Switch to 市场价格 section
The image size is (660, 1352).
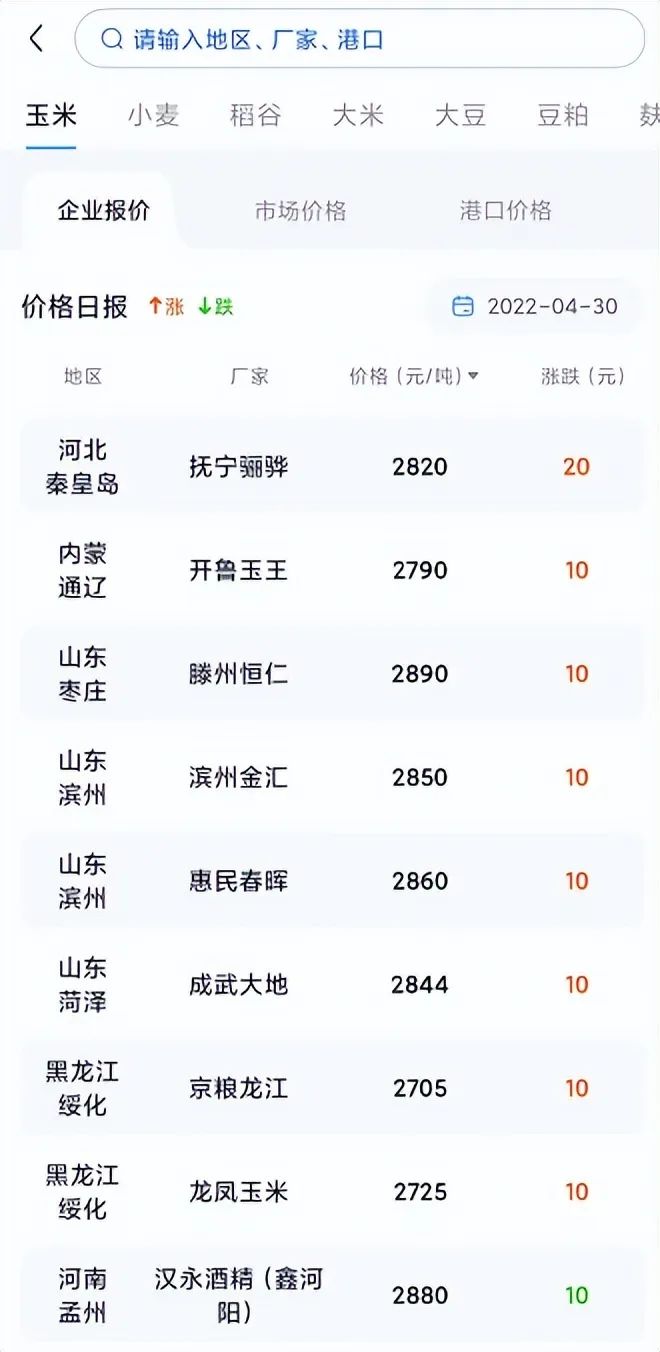click(300, 210)
